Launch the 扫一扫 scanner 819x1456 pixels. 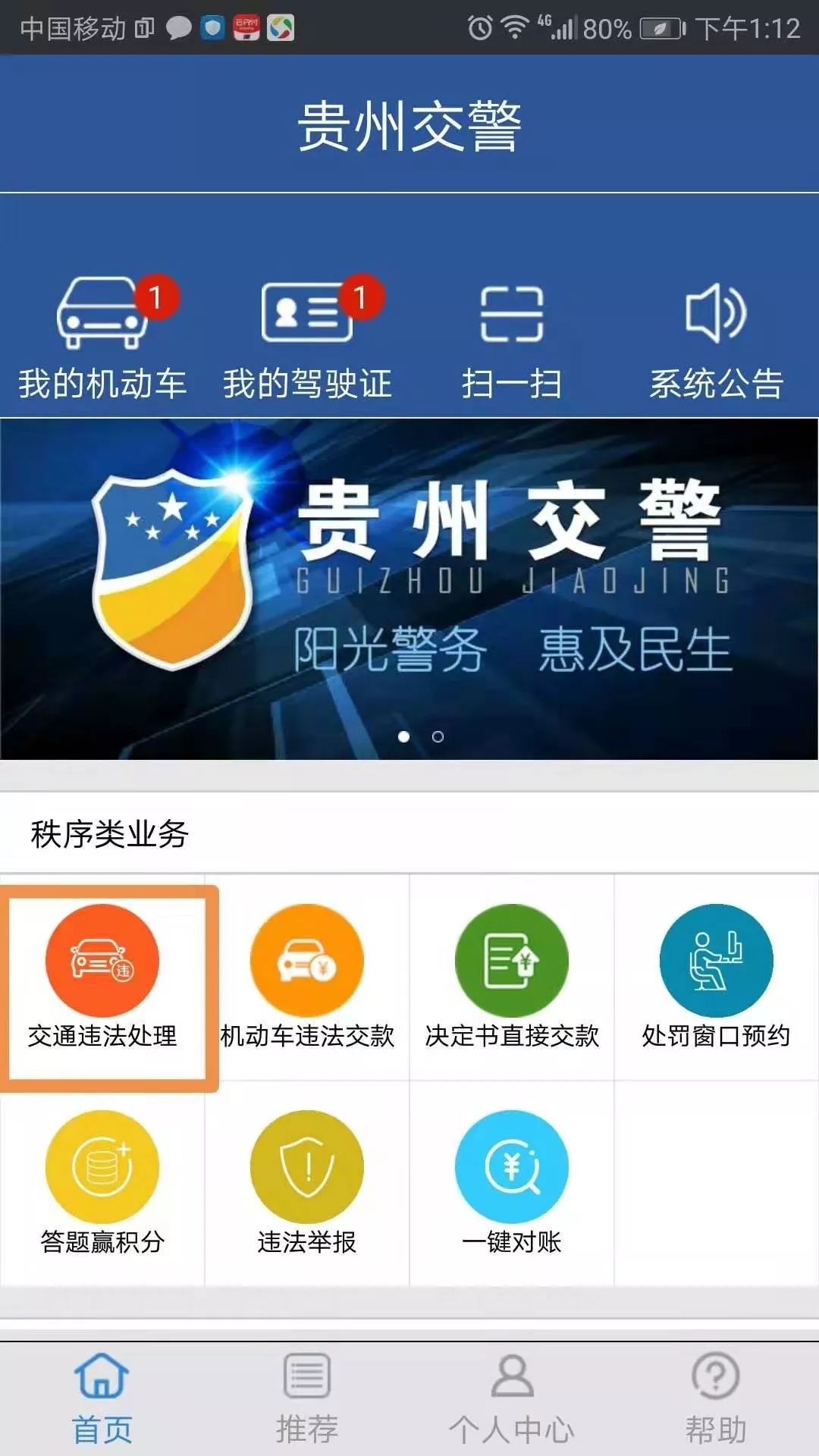512,337
